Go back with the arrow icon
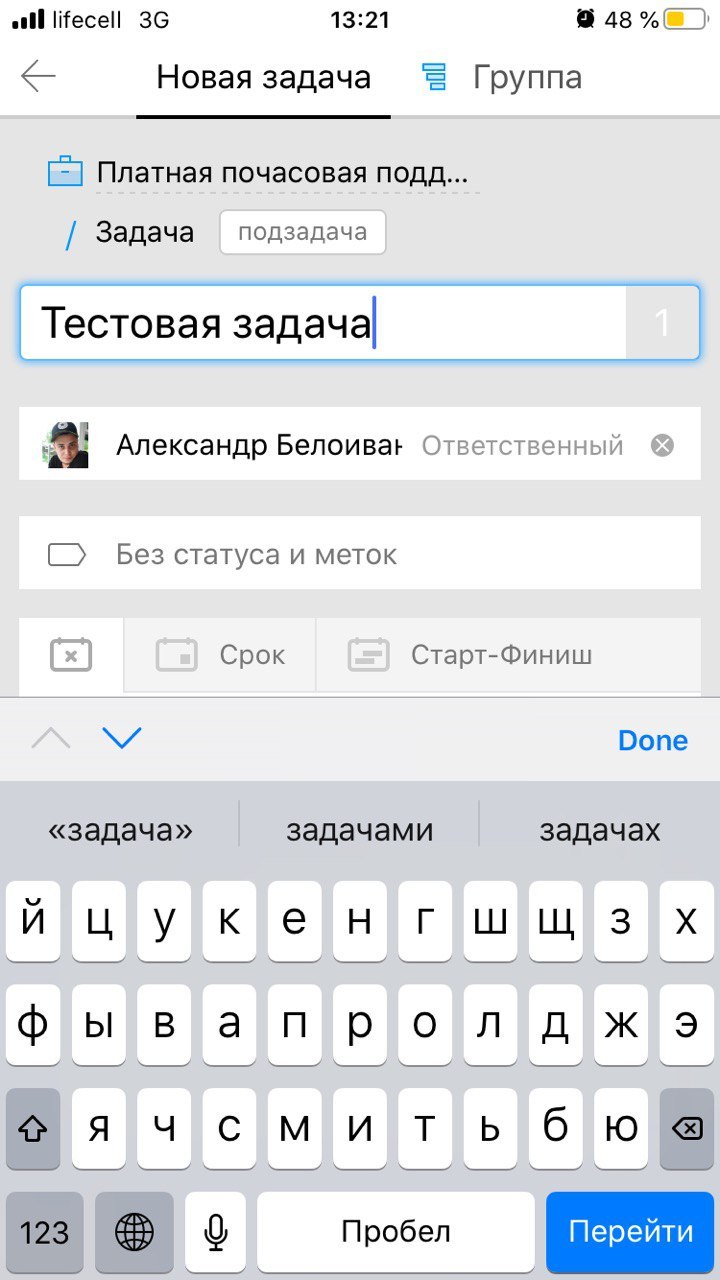Image resolution: width=720 pixels, height=1280 pixels. (39, 76)
